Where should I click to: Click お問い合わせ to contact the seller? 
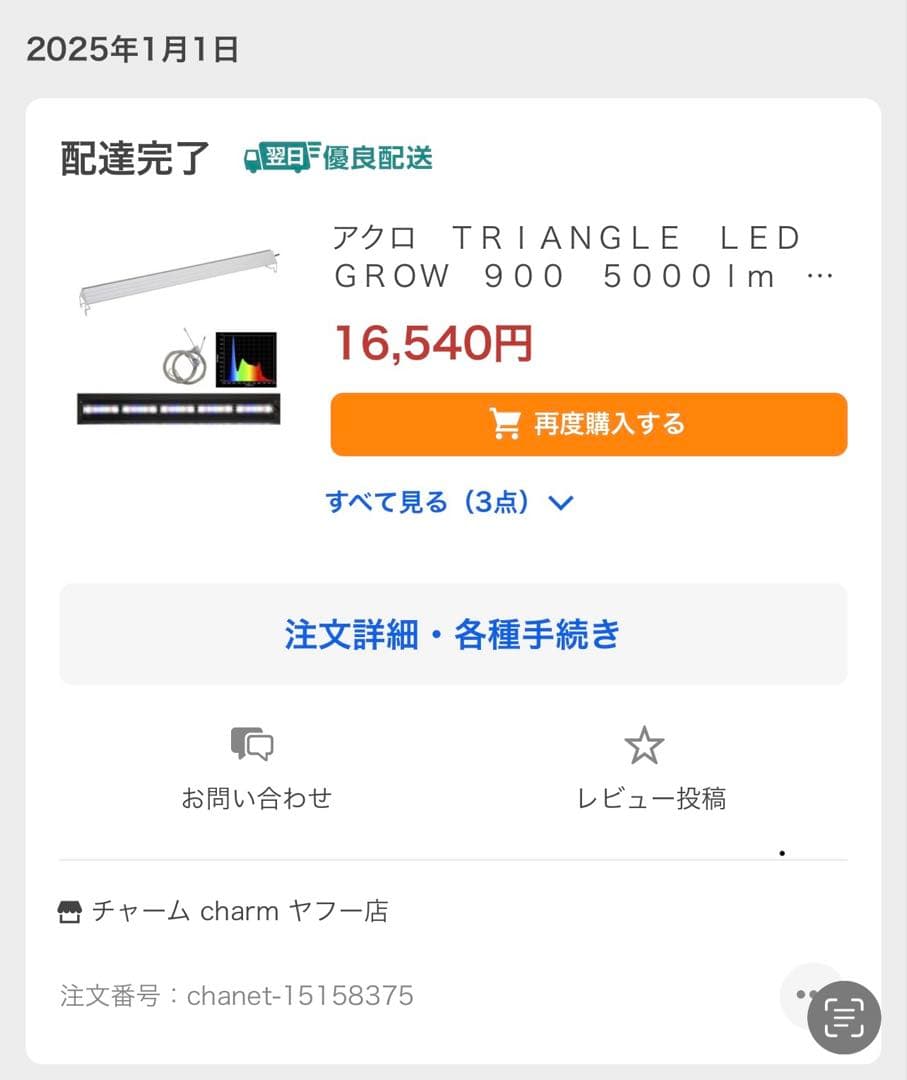tap(257, 798)
